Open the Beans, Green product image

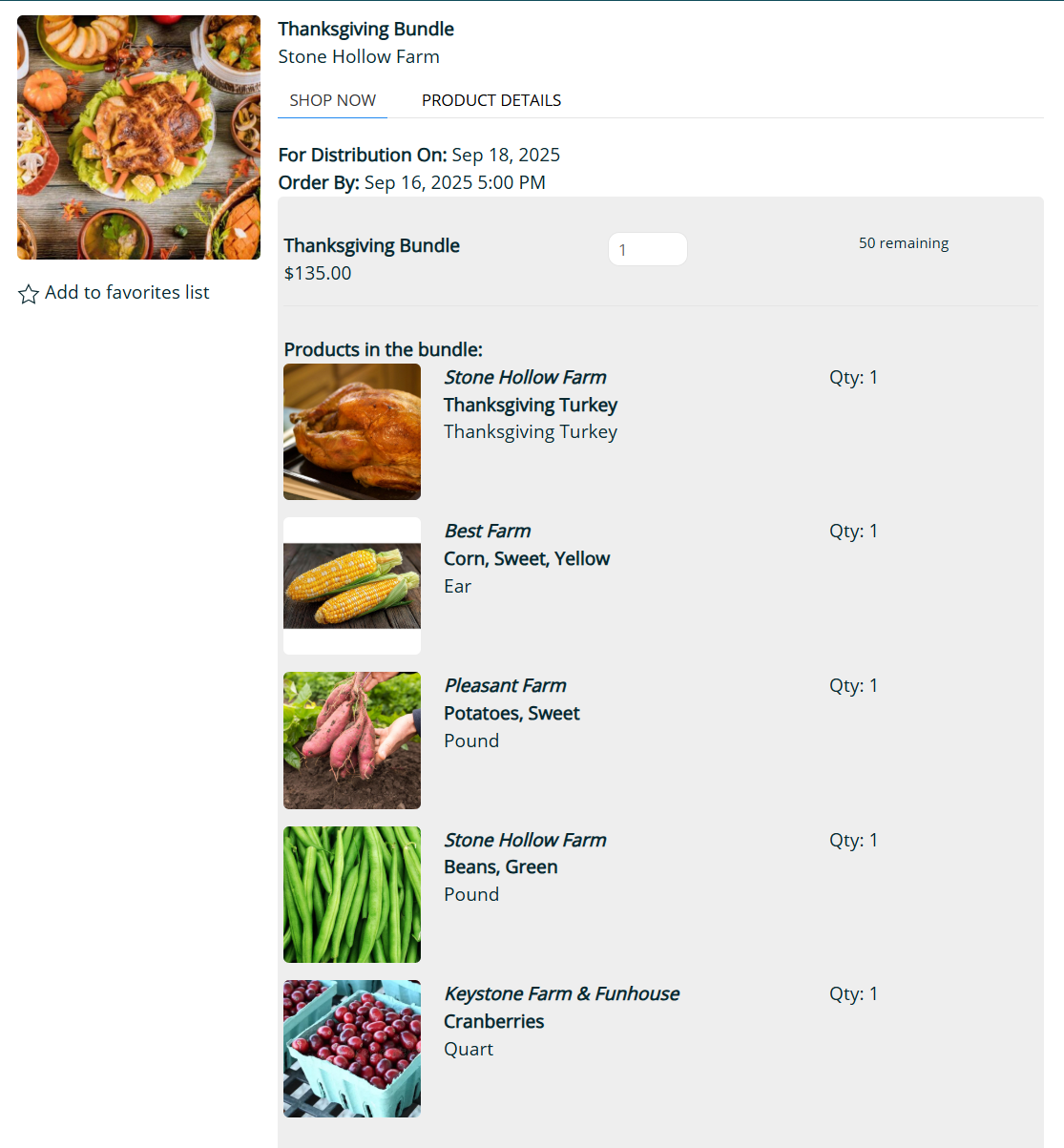352,894
